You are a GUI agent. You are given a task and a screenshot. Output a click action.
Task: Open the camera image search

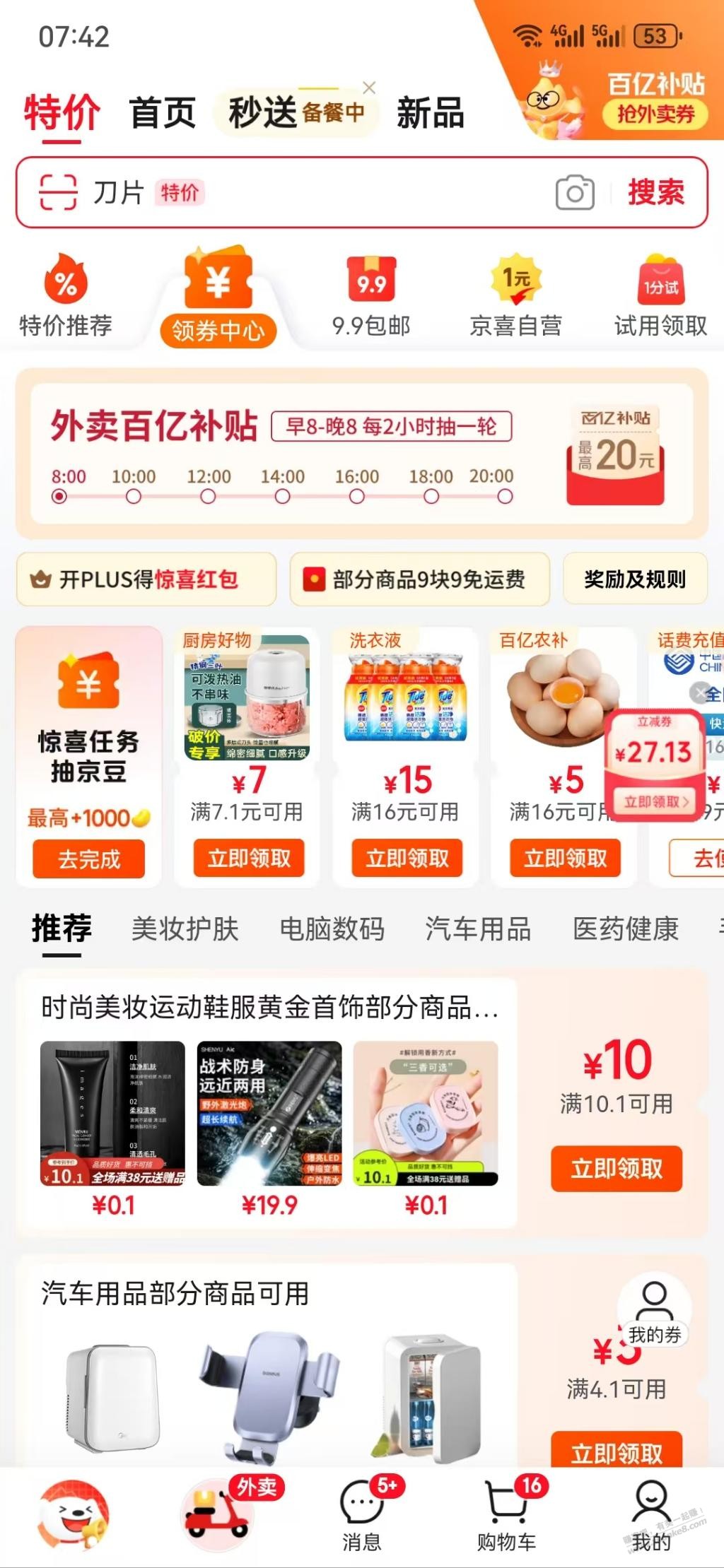coord(574,193)
